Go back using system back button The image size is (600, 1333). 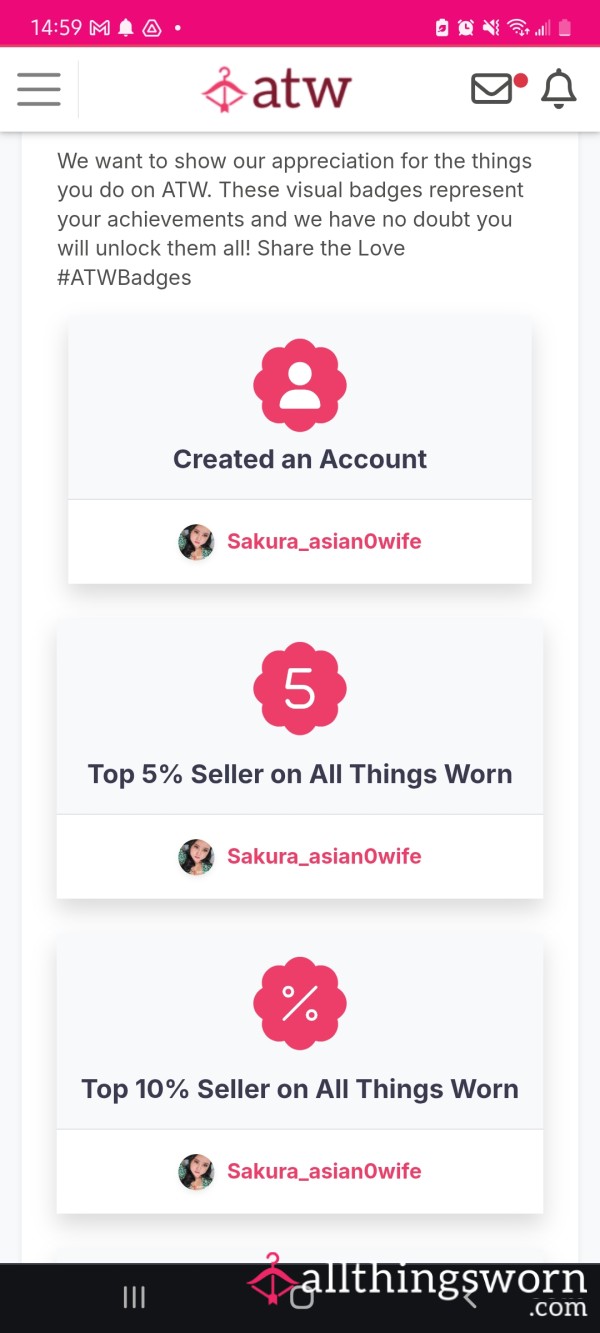point(469,1297)
